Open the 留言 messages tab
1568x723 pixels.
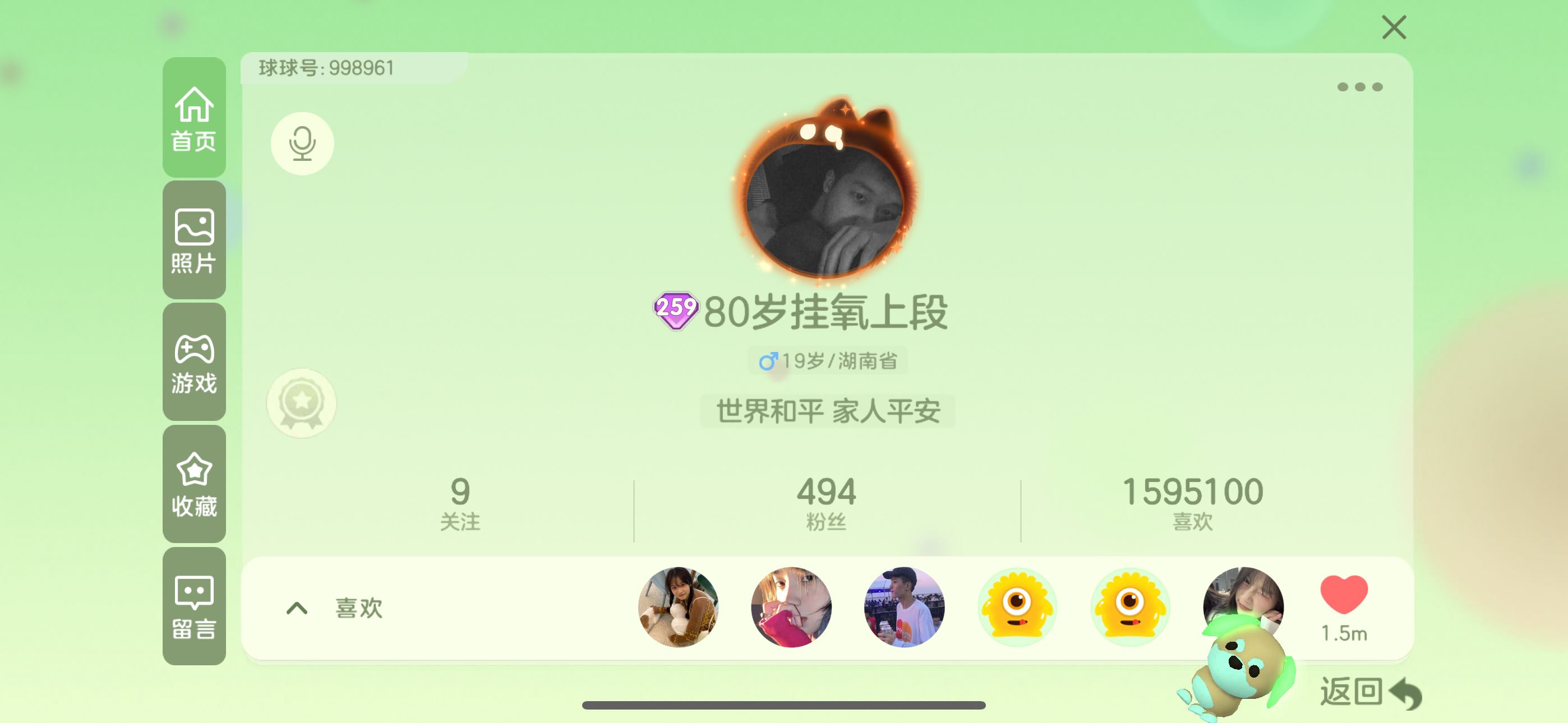click(x=194, y=606)
